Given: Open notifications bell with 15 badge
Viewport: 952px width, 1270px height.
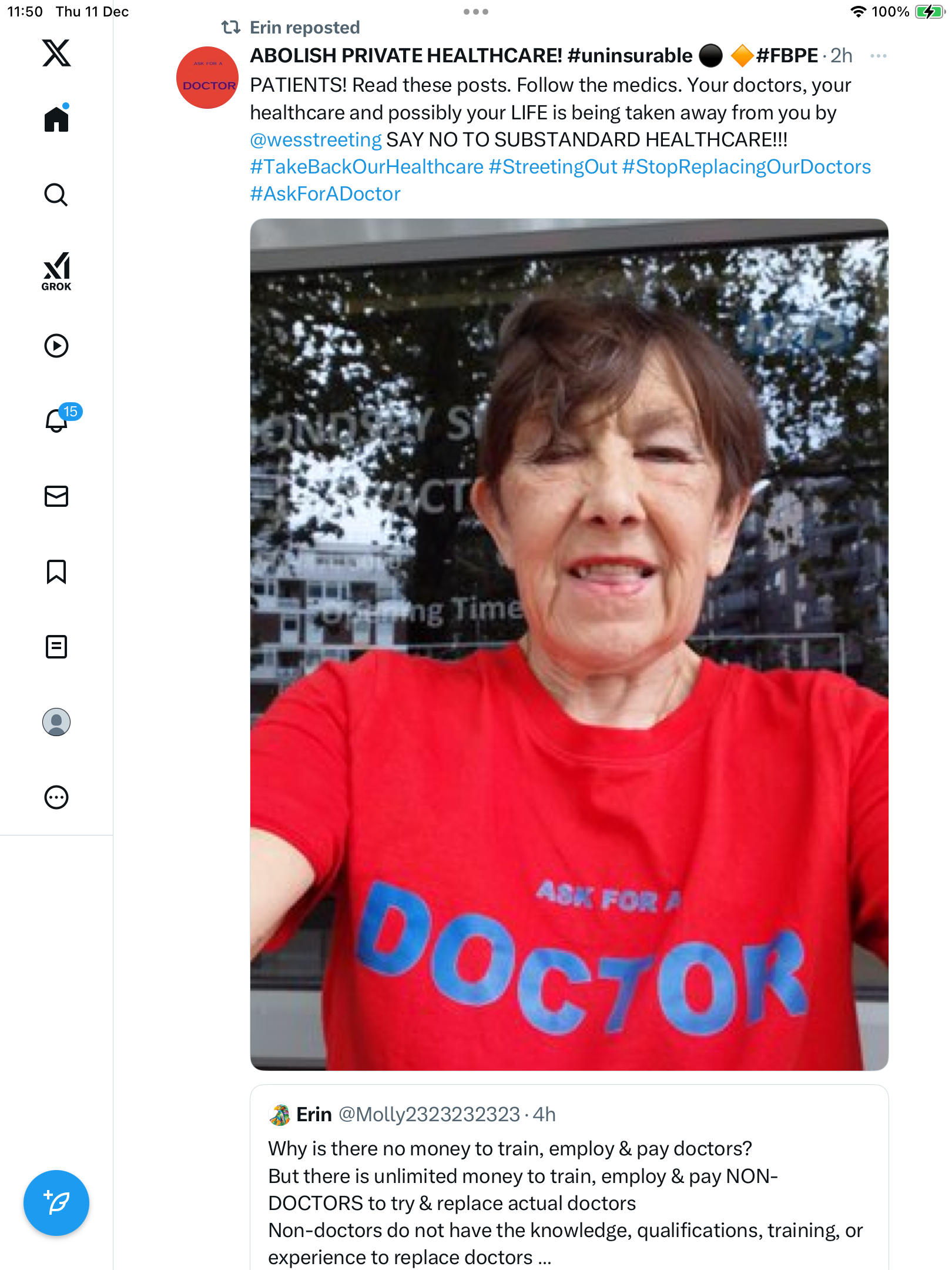Looking at the screenshot, I should [x=58, y=420].
